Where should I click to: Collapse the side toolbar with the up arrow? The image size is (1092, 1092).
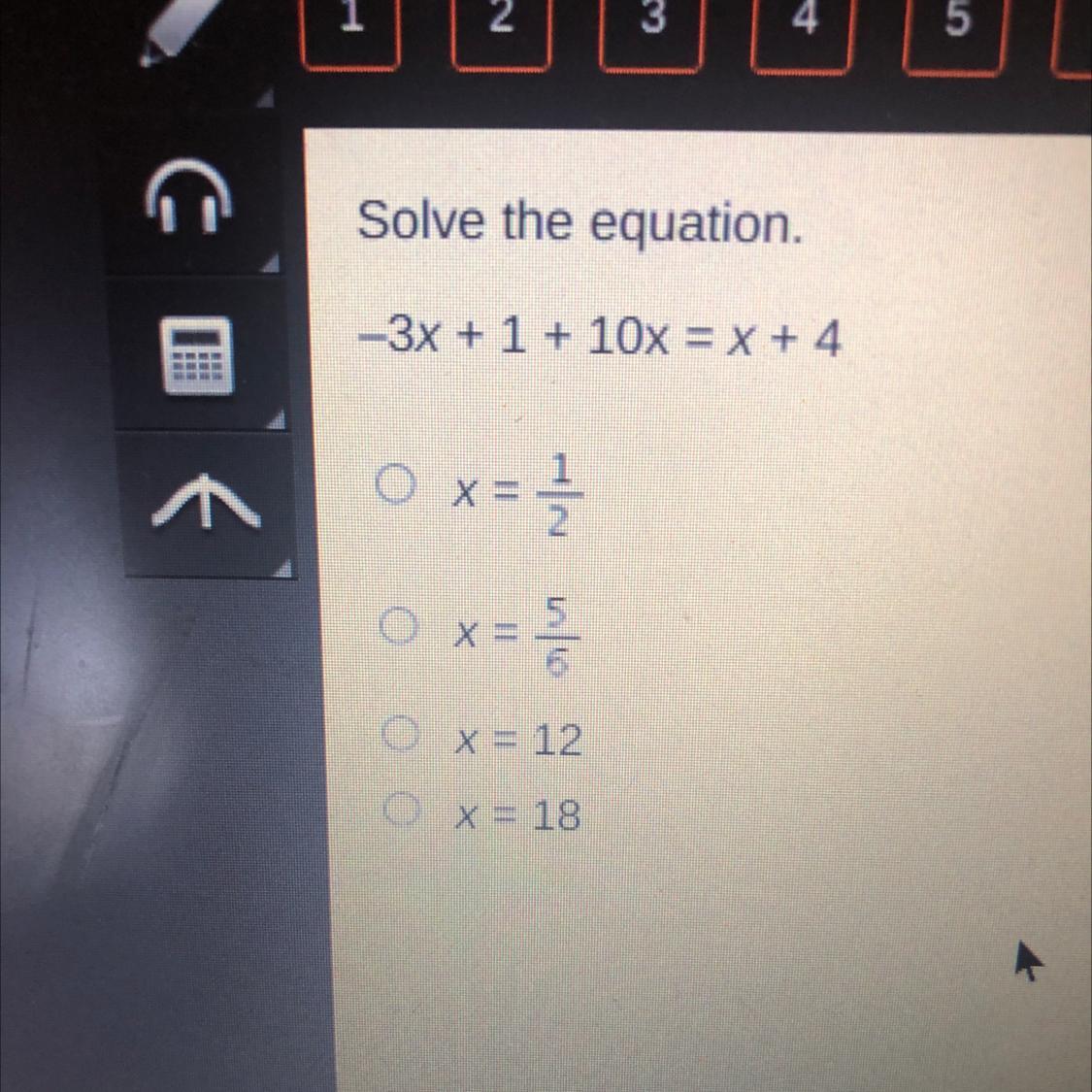click(x=206, y=502)
